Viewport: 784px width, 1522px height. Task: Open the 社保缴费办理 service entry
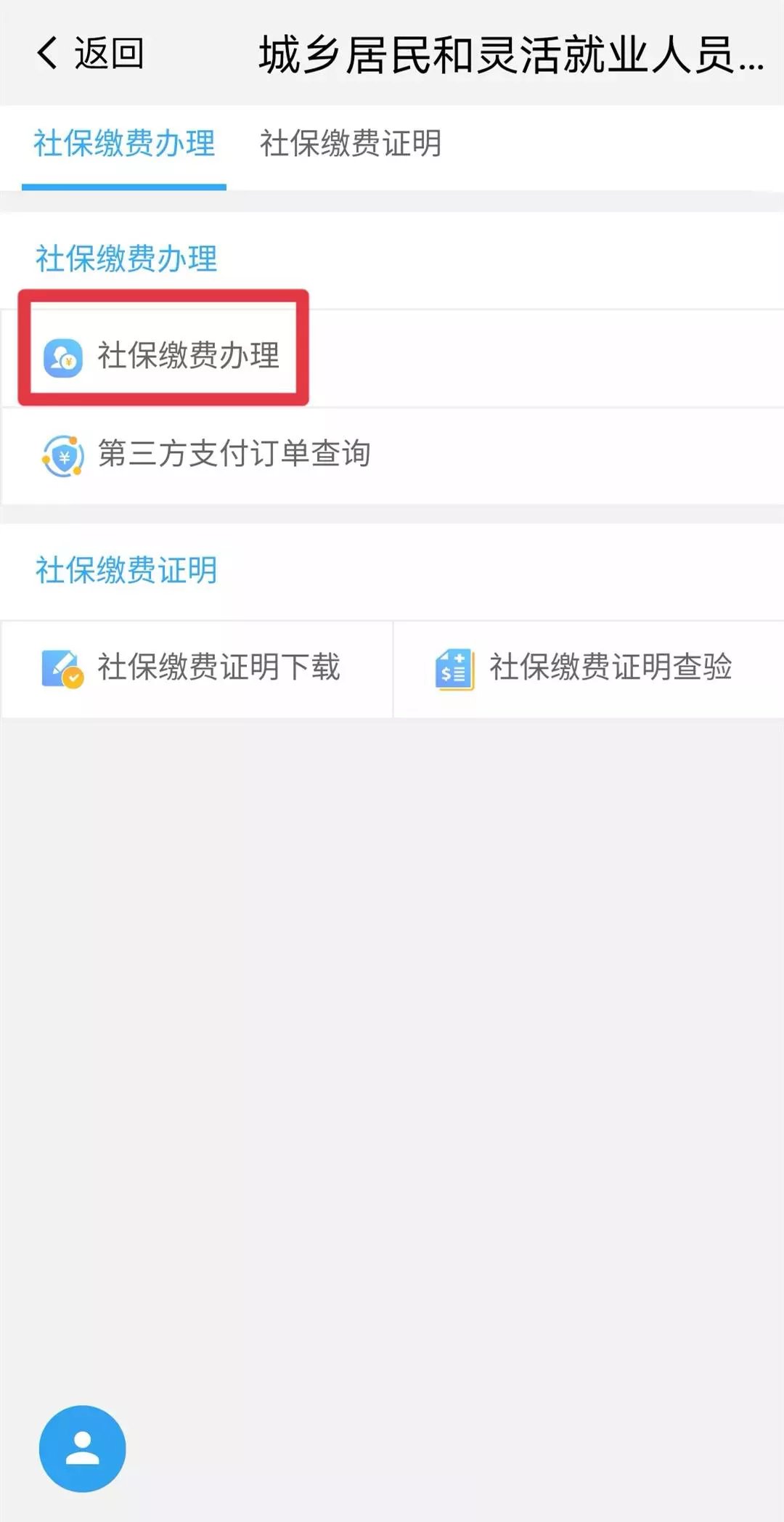[163, 356]
